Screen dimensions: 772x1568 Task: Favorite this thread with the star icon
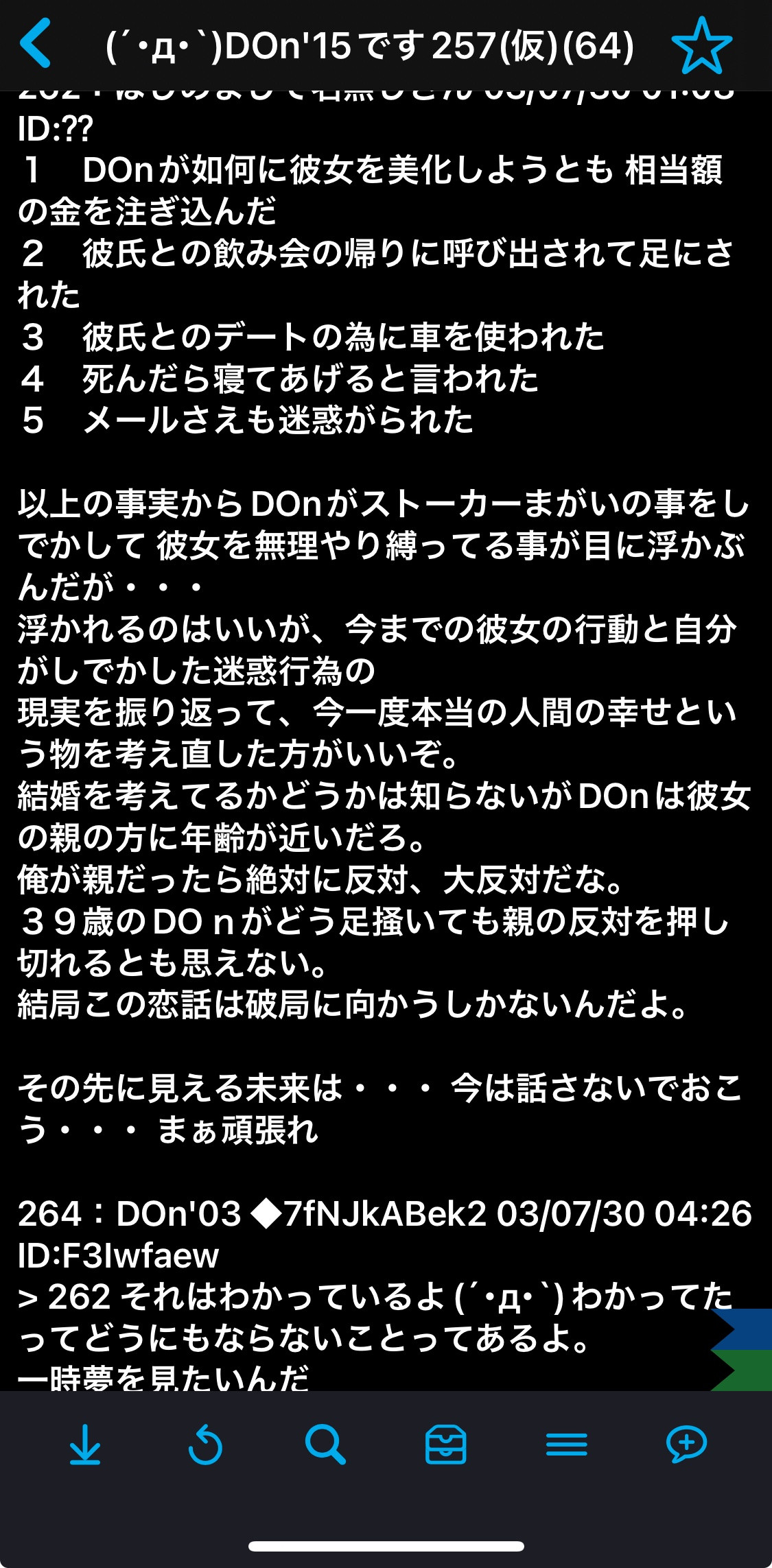pyautogui.click(x=701, y=45)
